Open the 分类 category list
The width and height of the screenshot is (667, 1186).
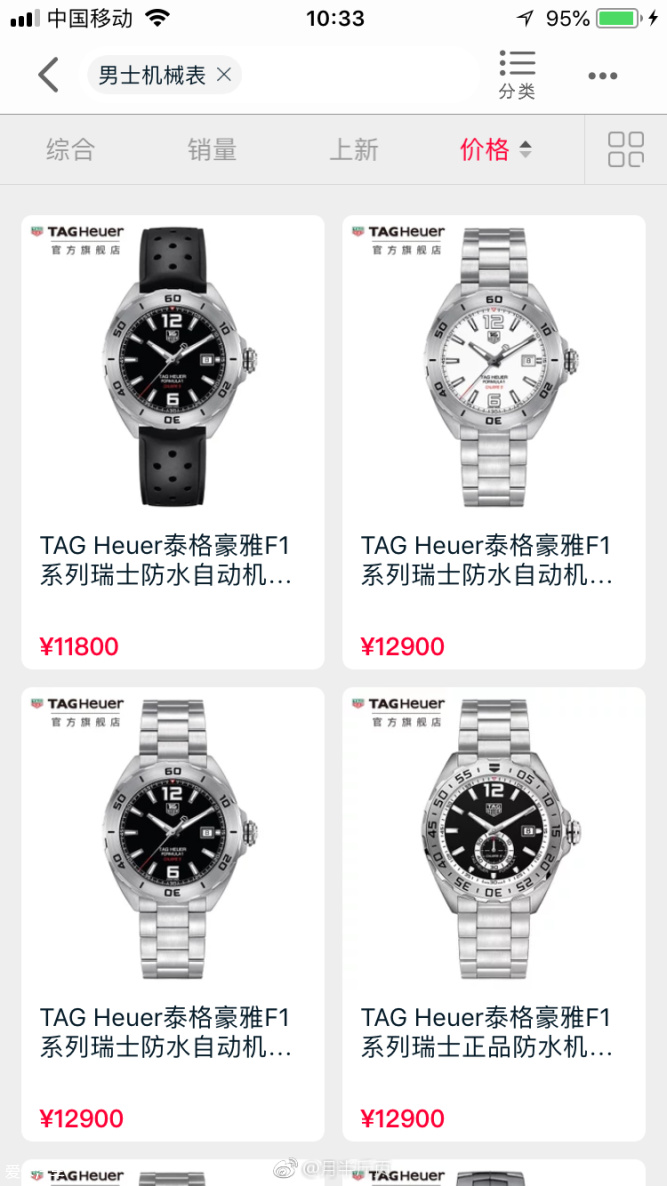[x=517, y=75]
